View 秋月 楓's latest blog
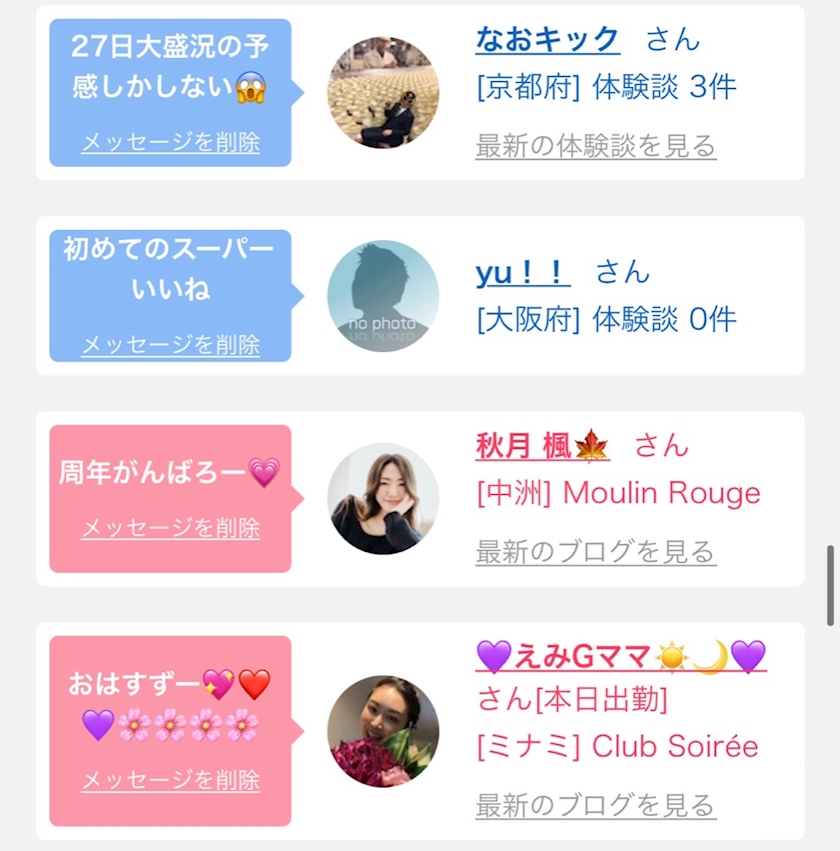The width and height of the screenshot is (840, 851). pos(595,551)
